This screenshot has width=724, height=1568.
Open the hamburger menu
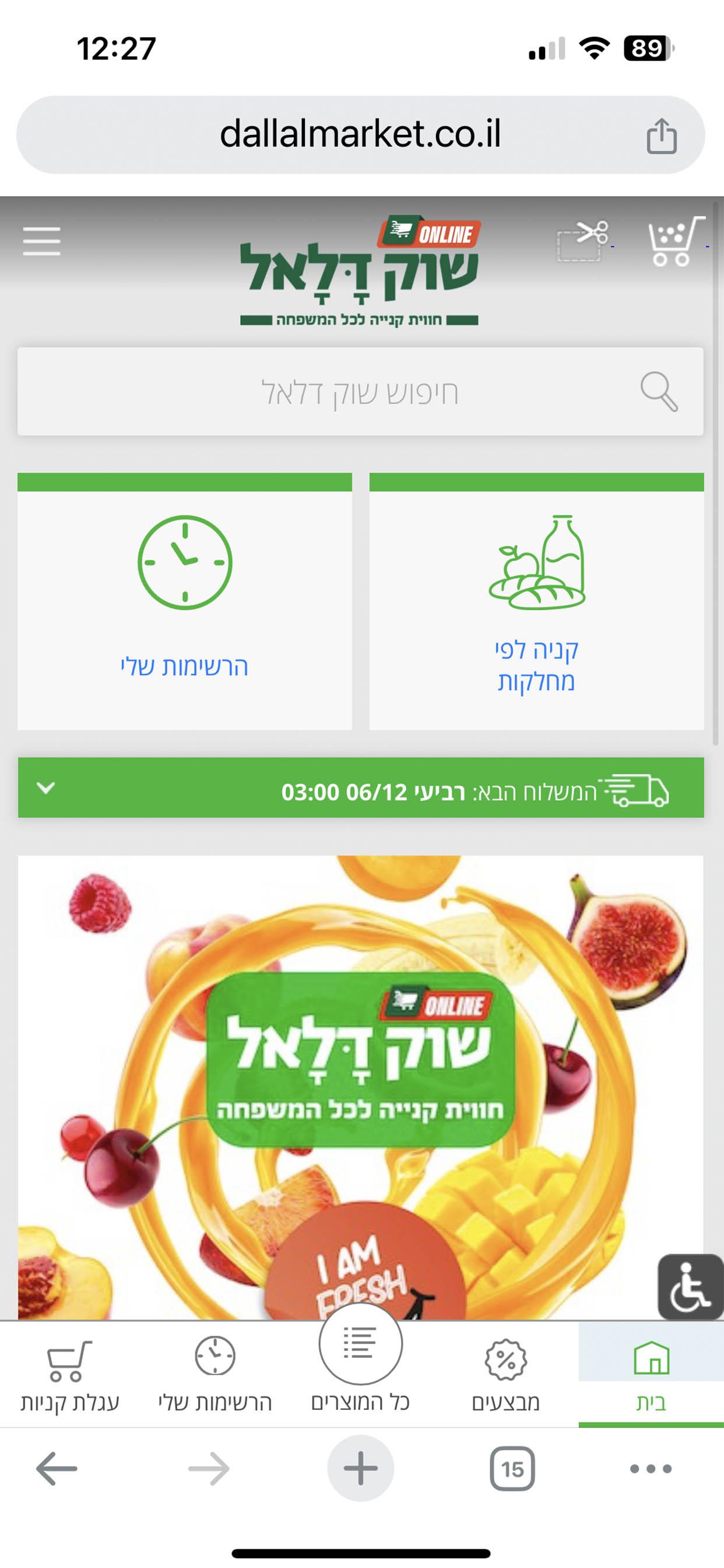click(41, 241)
